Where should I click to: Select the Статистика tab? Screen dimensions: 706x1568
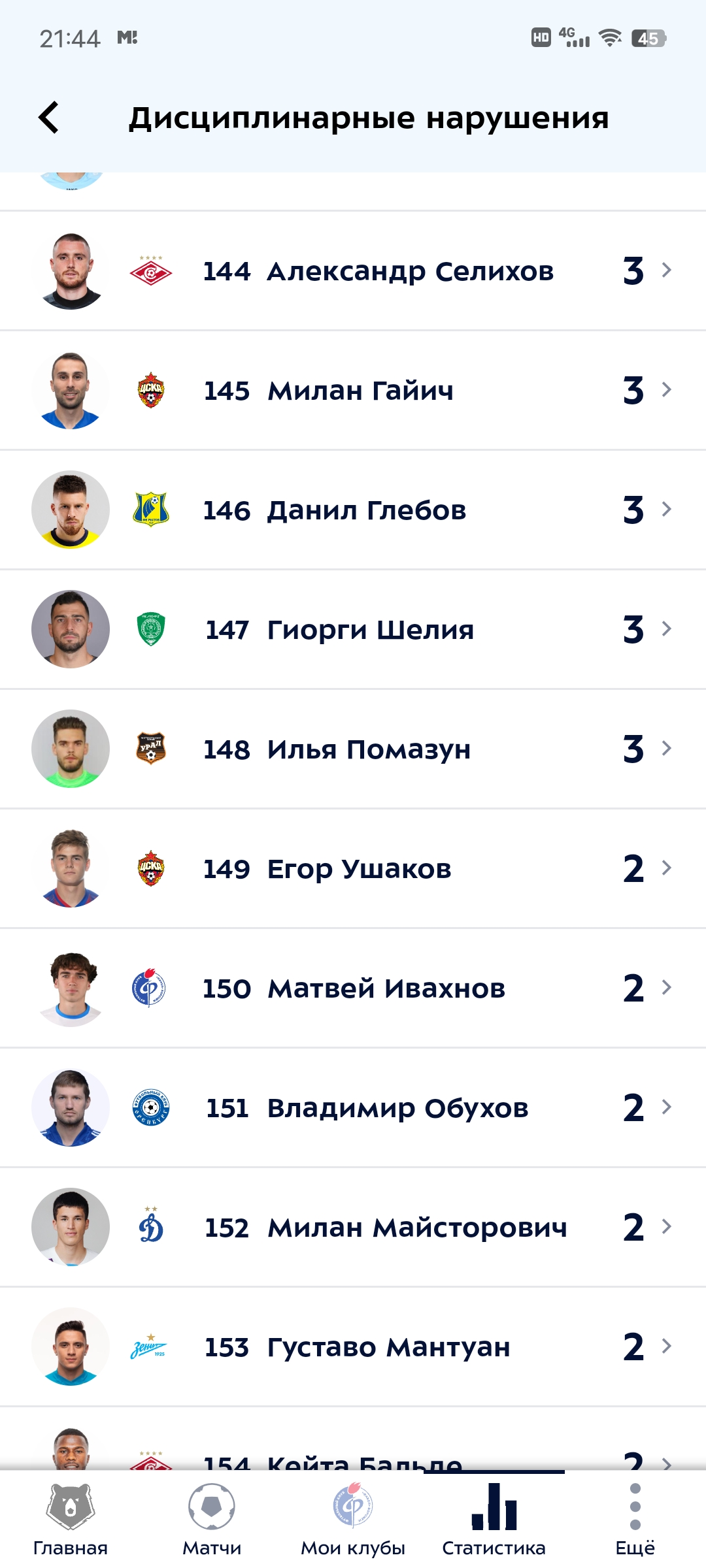click(494, 1520)
